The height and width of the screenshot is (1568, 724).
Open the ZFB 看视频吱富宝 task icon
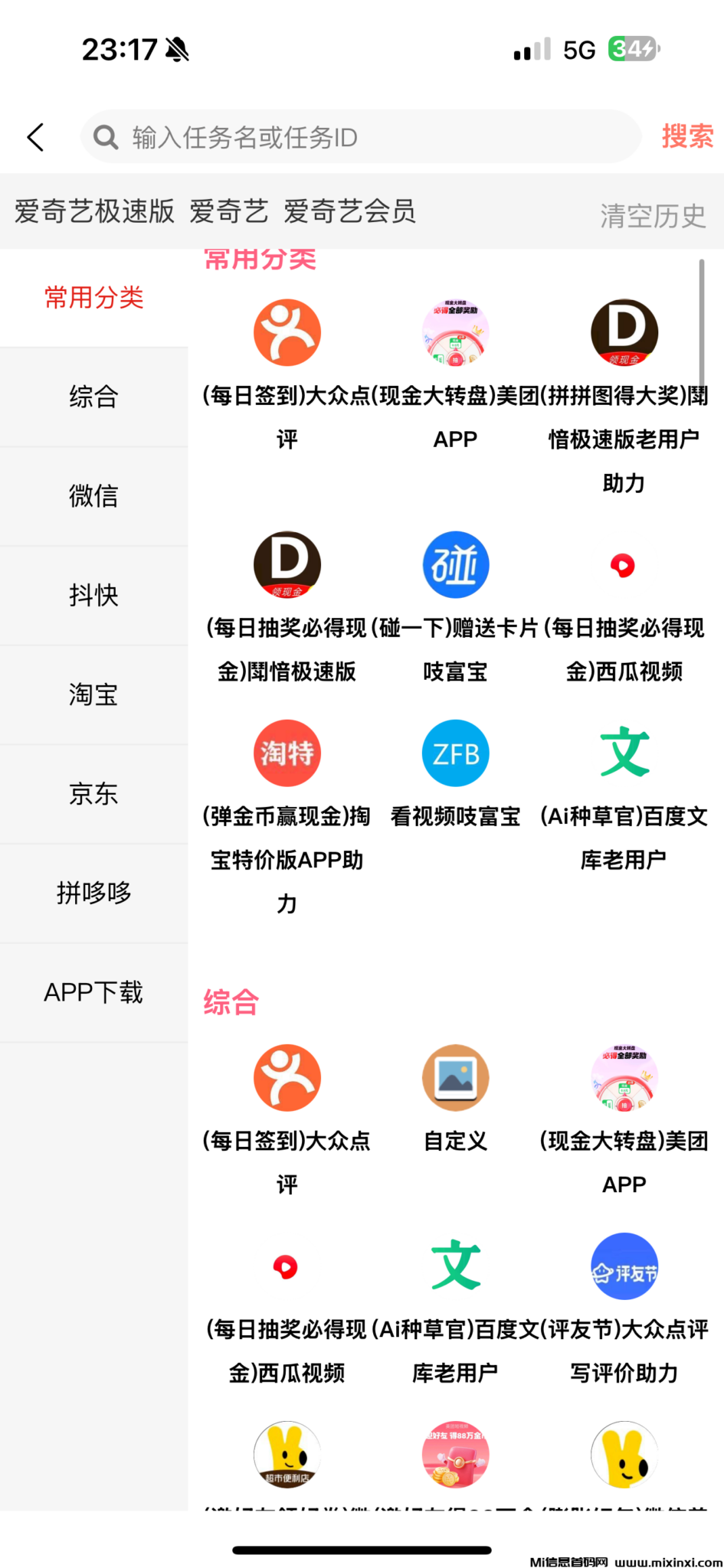(x=456, y=753)
